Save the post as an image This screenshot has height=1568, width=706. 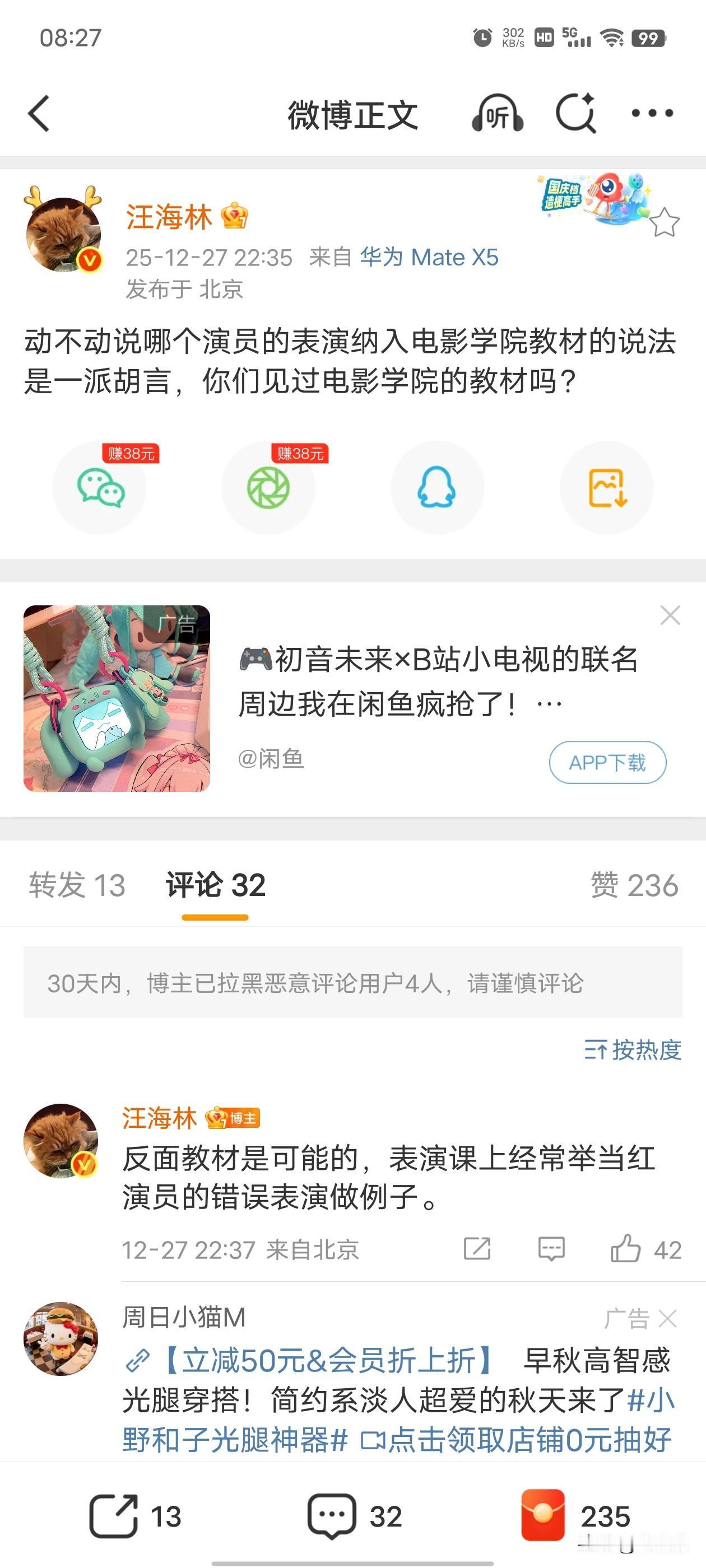tap(606, 488)
